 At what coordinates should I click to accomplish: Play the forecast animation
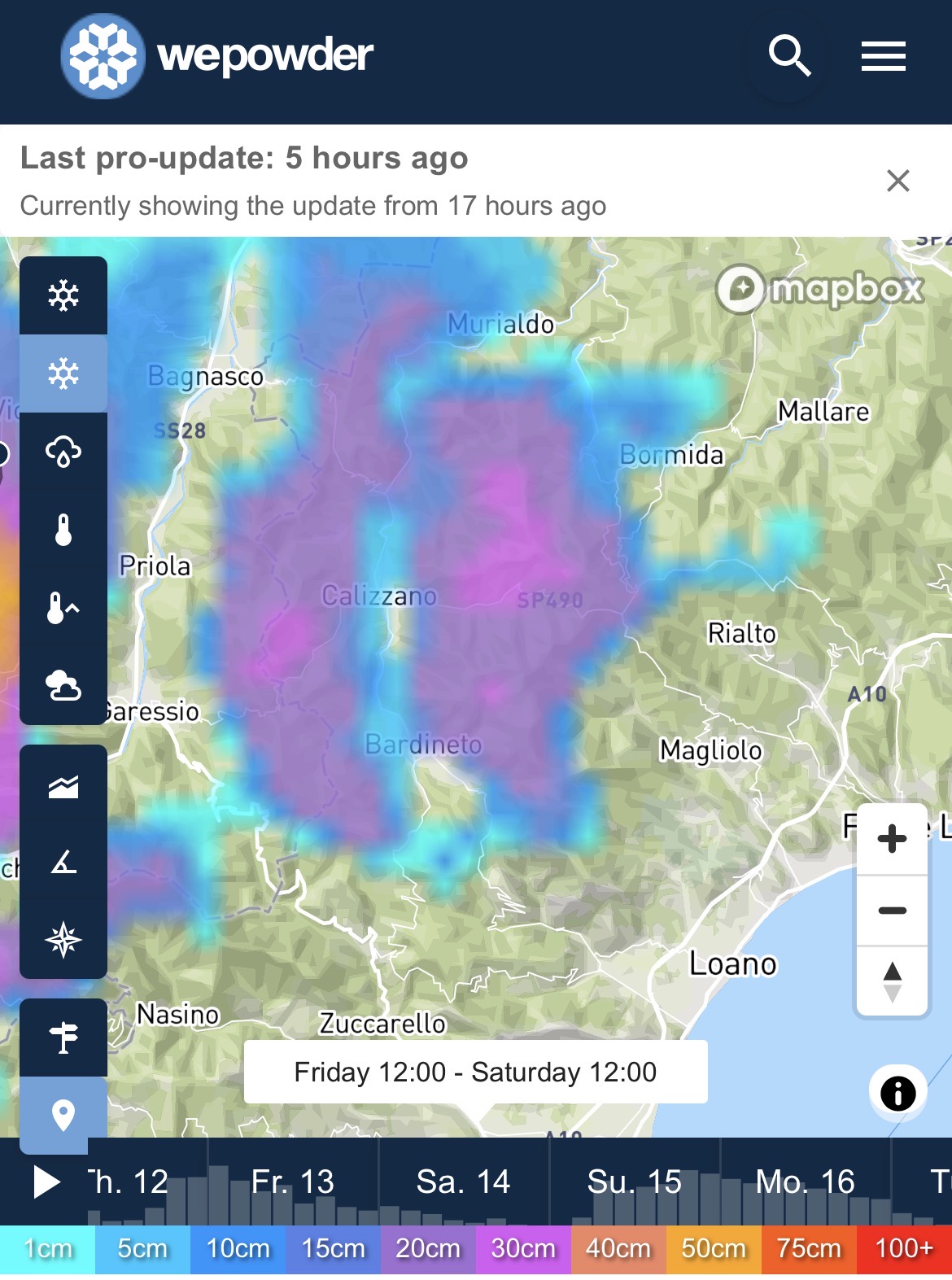coord(46,1182)
